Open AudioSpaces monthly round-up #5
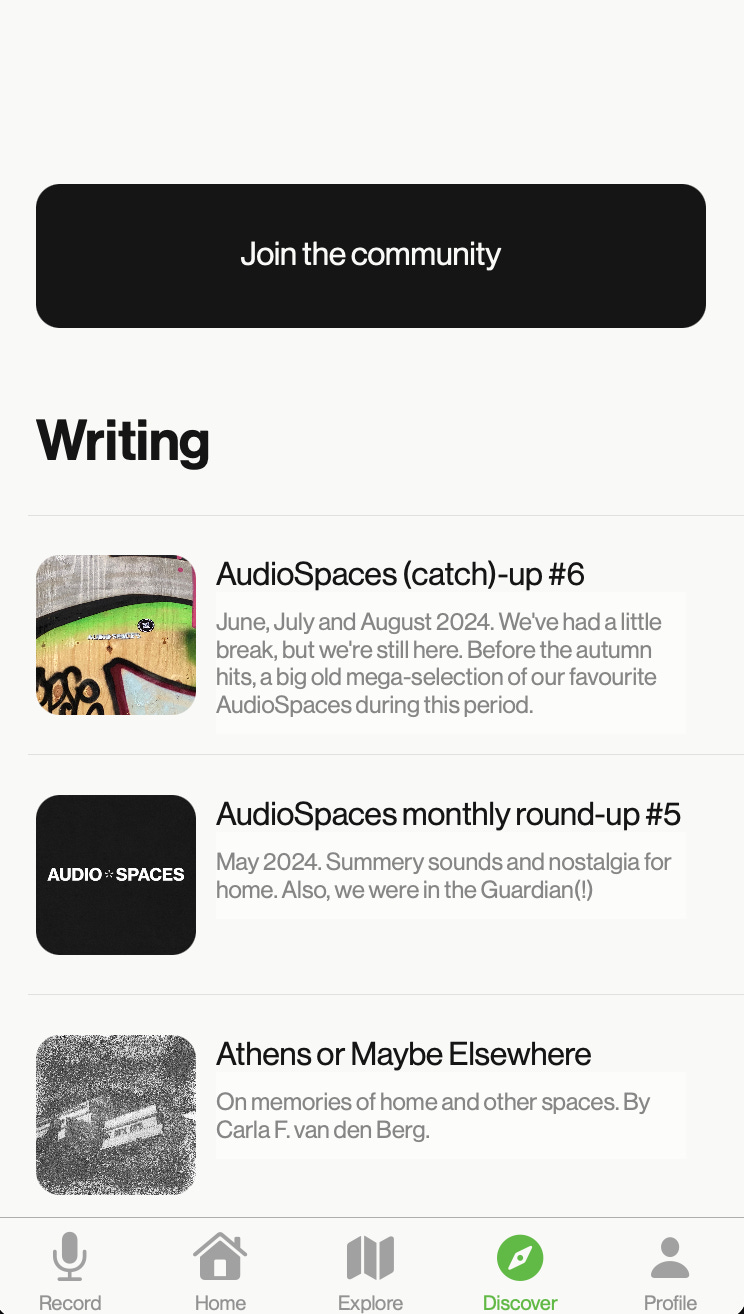 coord(371,875)
